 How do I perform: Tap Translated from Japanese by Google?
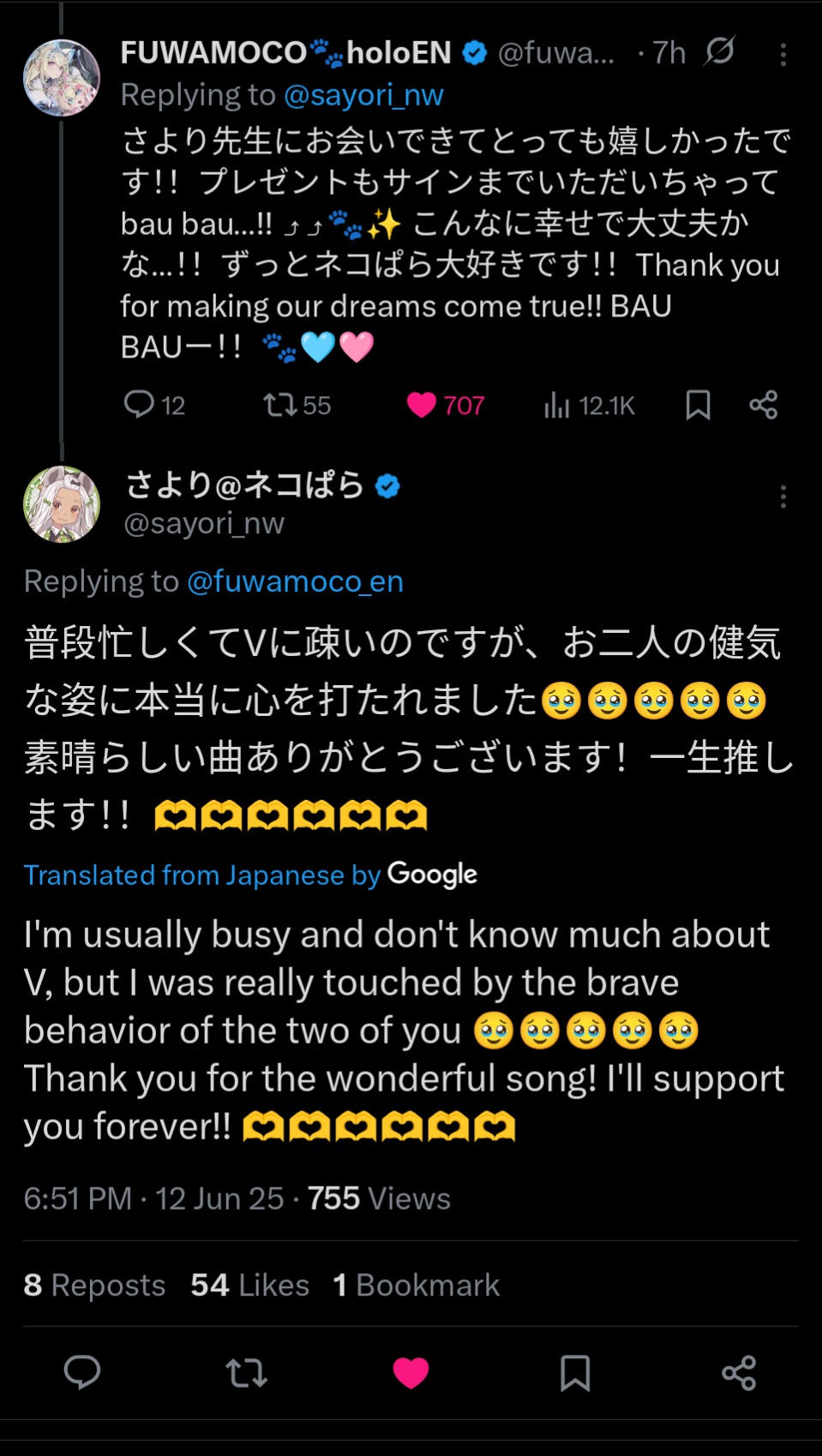point(250,875)
